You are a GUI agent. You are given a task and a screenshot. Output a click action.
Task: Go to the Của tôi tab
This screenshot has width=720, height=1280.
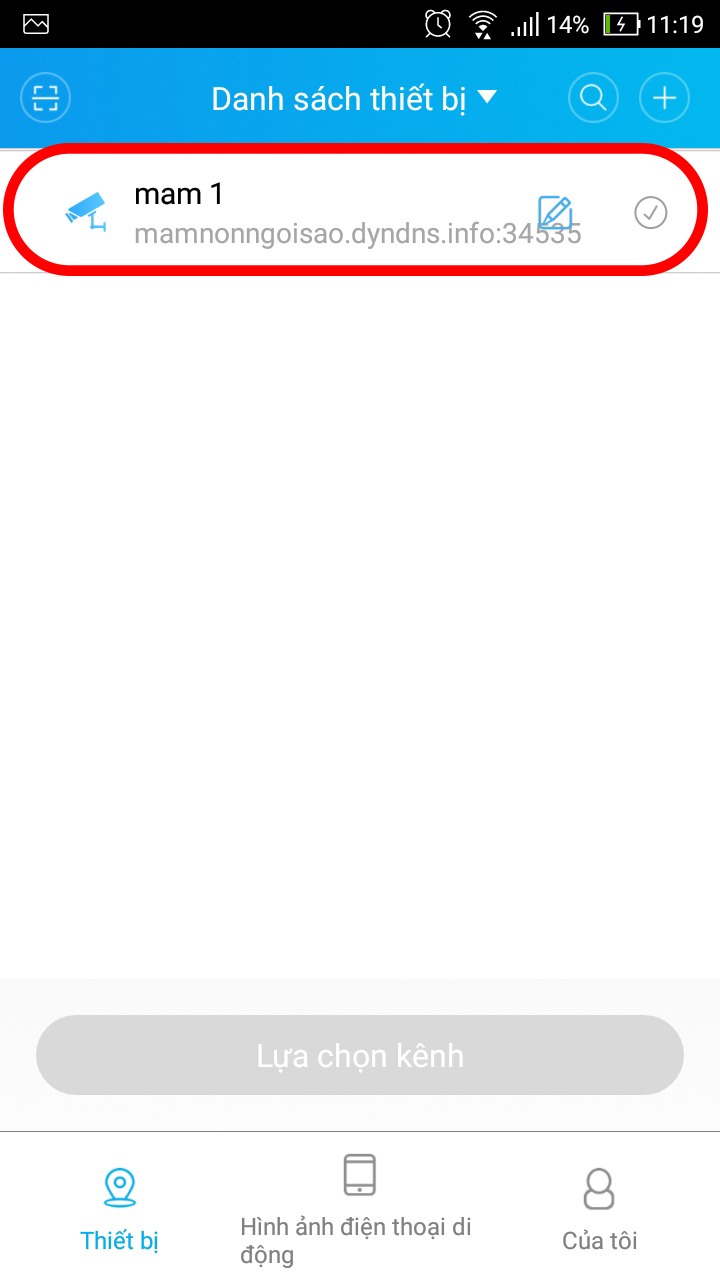tap(599, 1210)
